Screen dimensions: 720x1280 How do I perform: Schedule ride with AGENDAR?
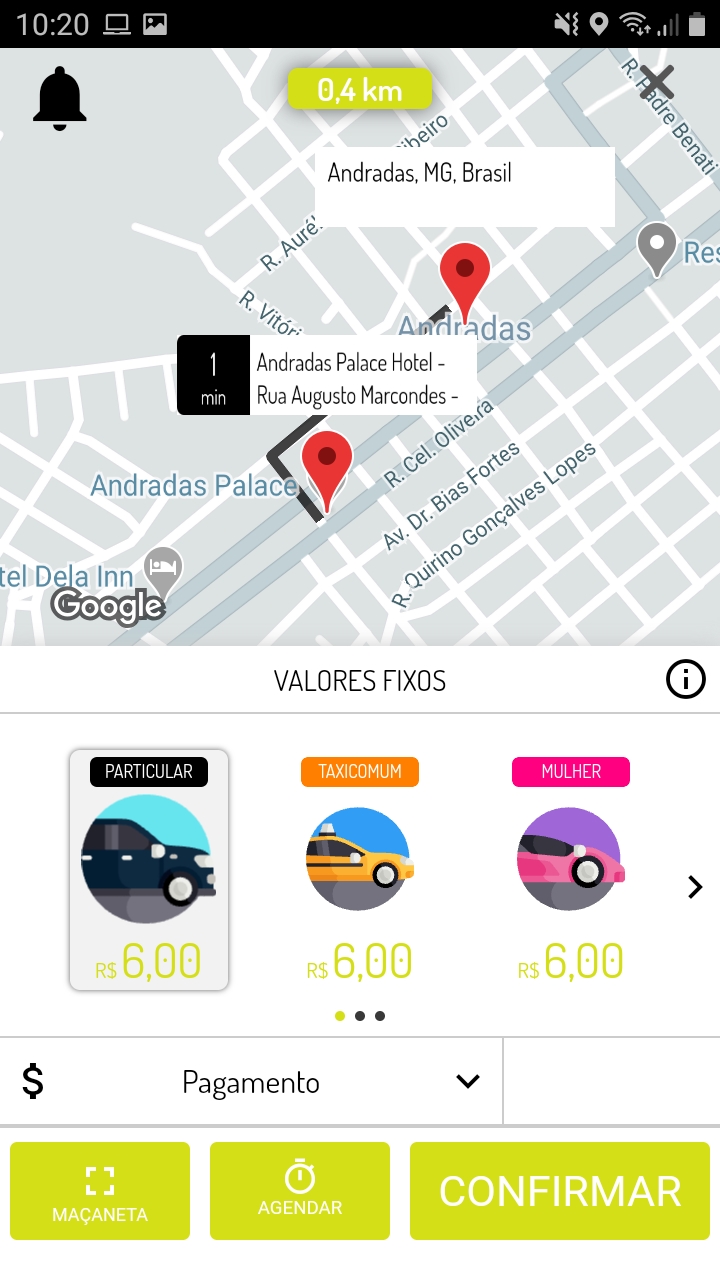[300, 1191]
